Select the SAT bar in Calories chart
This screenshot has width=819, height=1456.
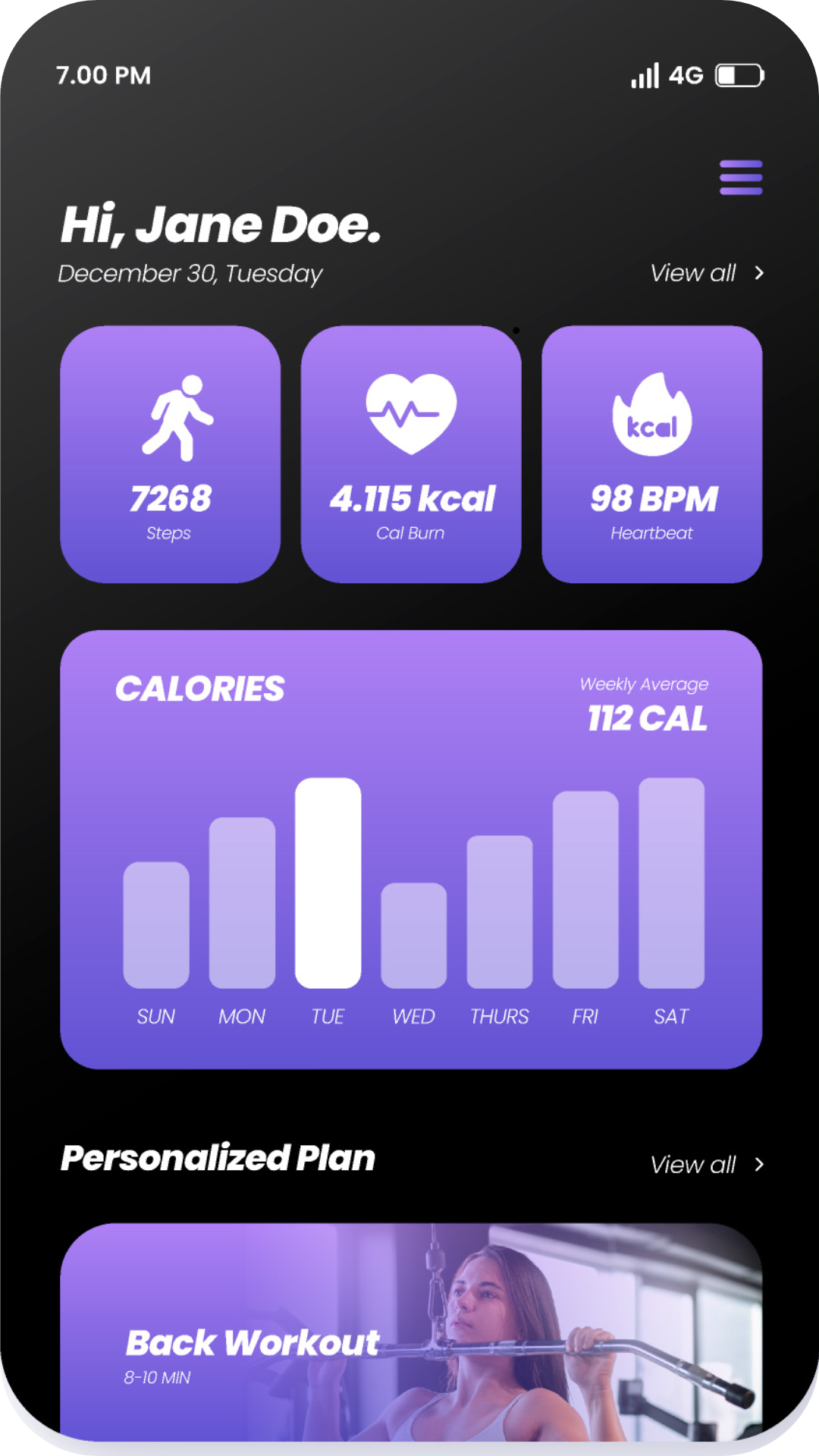tap(672, 883)
